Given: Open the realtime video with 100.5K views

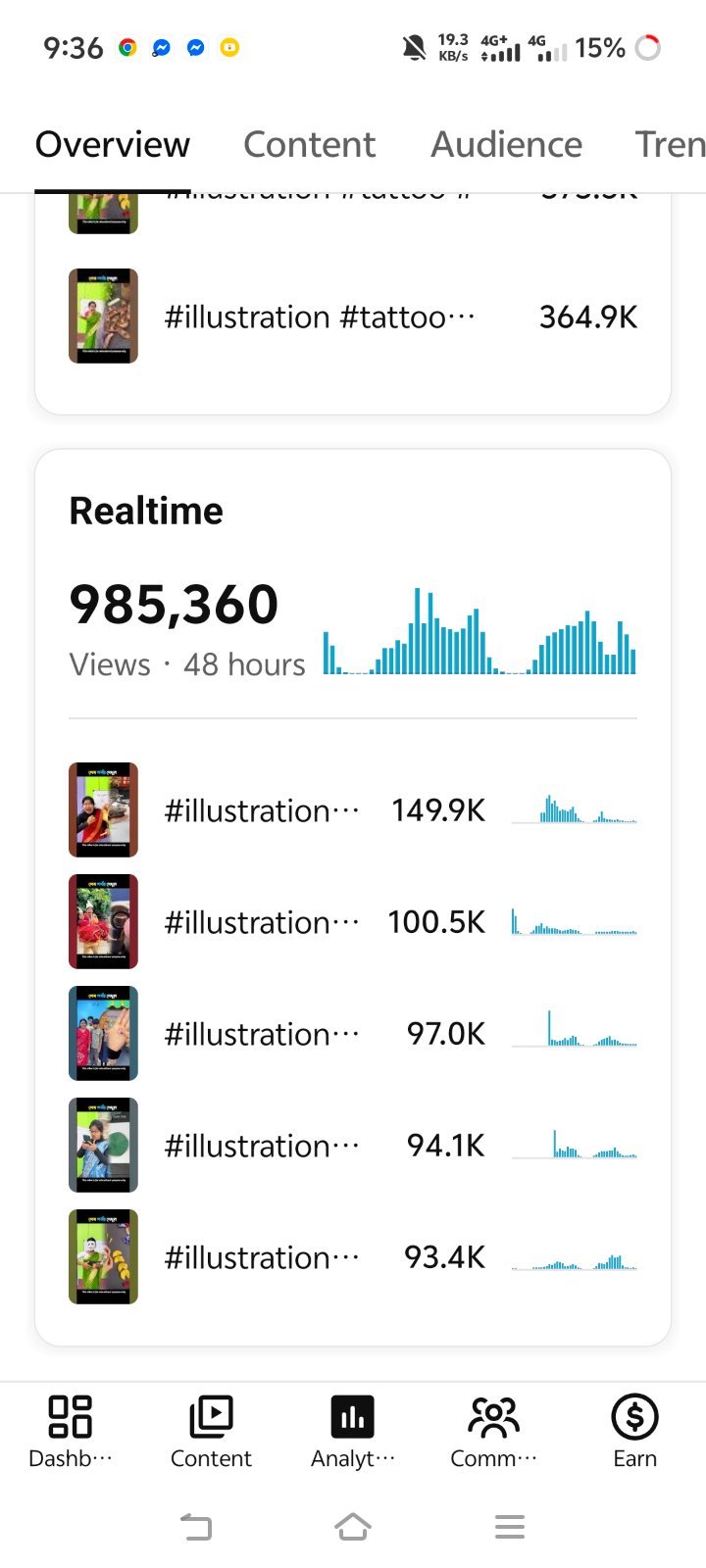Looking at the screenshot, I should tap(353, 922).
